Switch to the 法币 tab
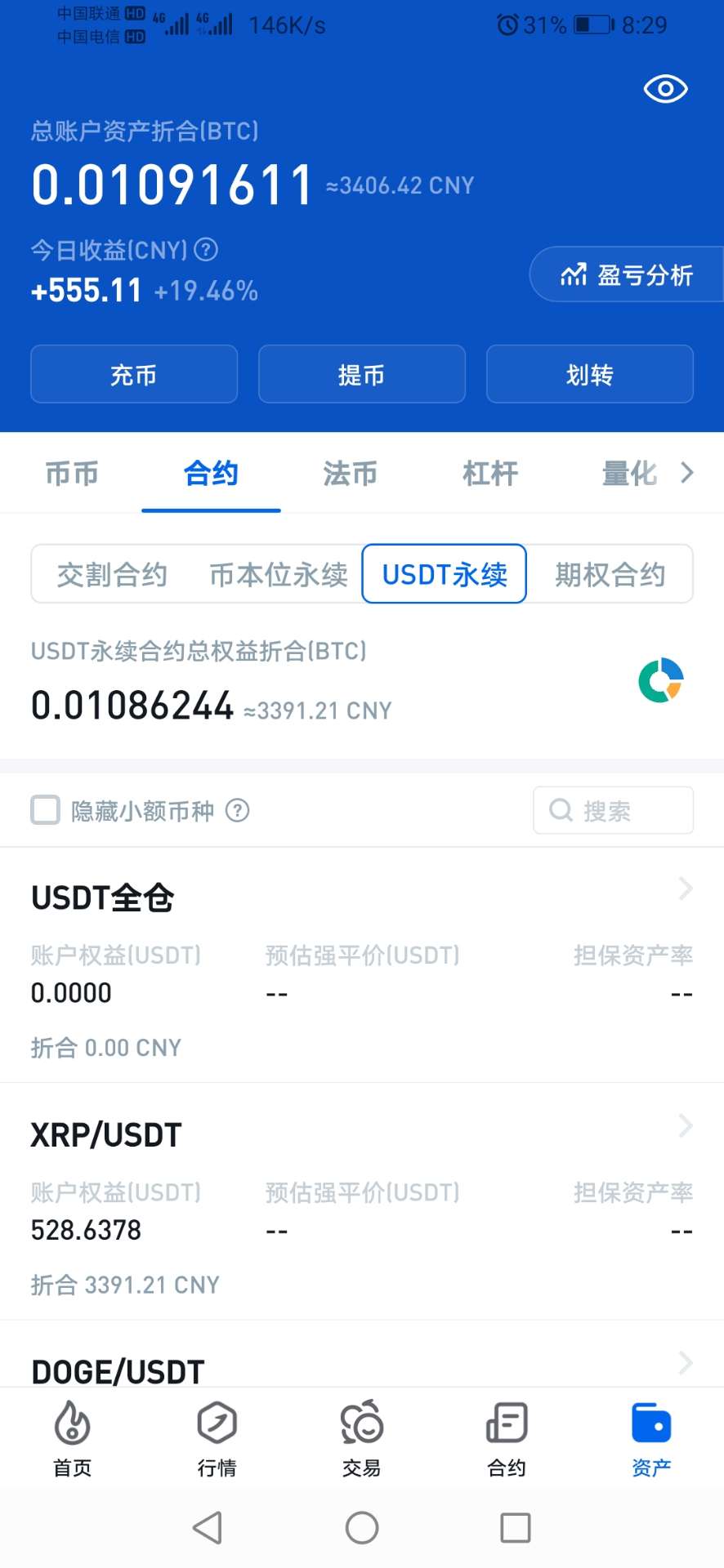This screenshot has width=724, height=1568. [351, 474]
